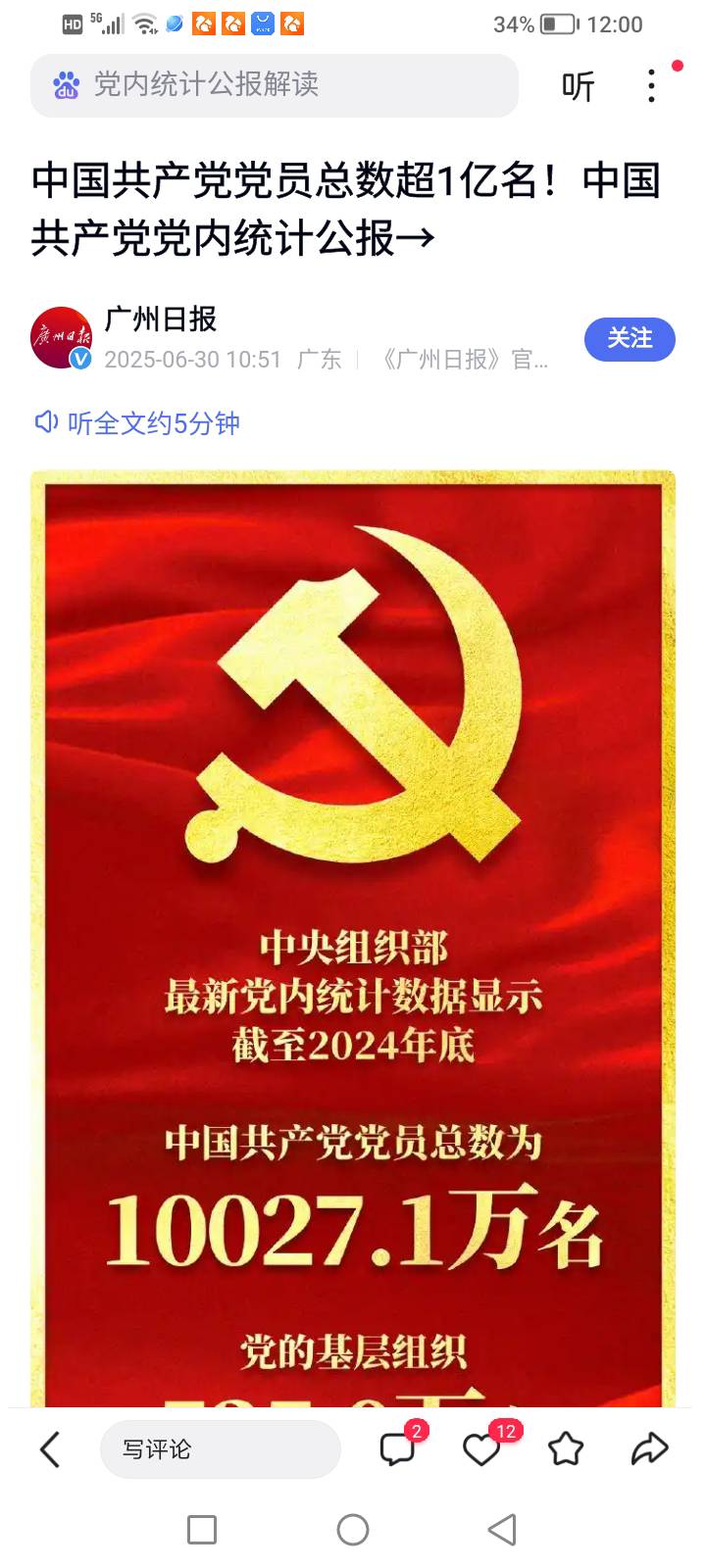The height and width of the screenshot is (1568, 706).
Task: Tap the 听 listen button
Action: (x=578, y=86)
